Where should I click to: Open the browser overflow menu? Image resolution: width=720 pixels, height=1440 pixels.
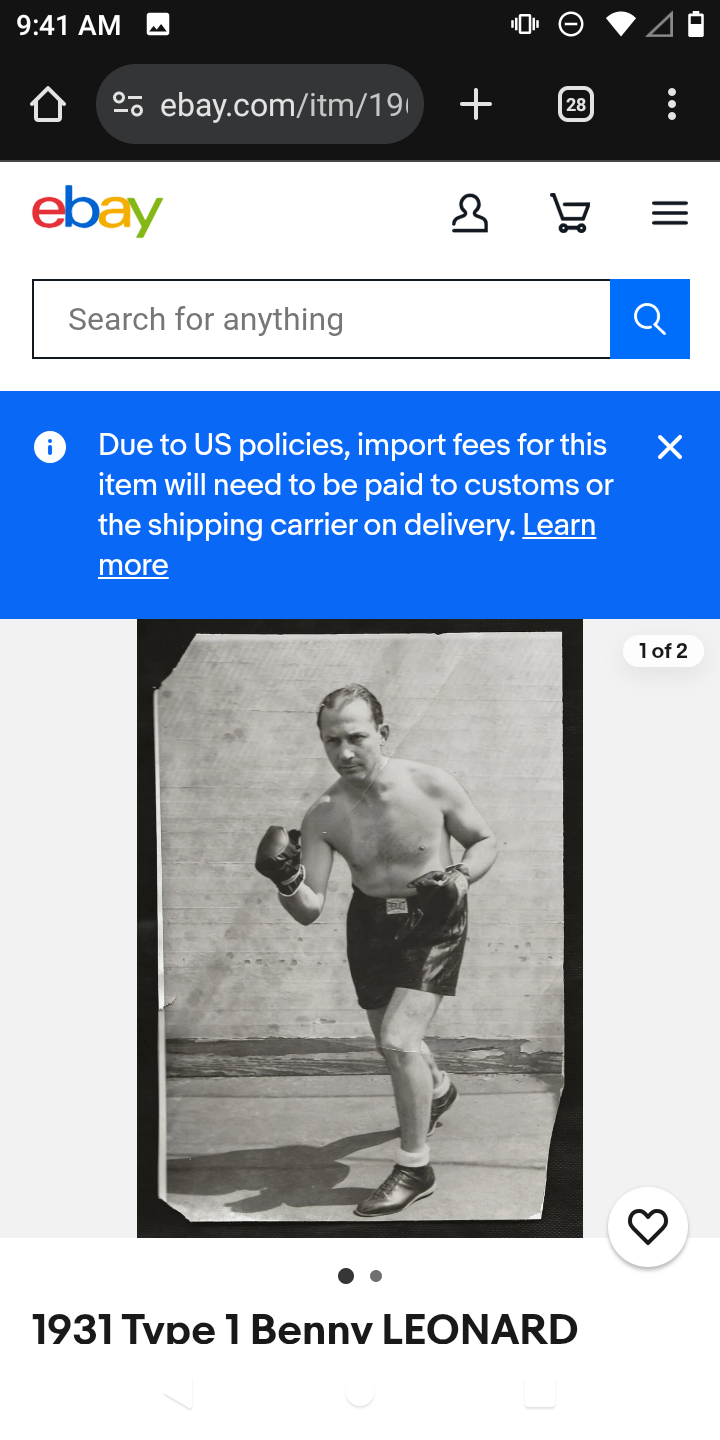coord(671,104)
